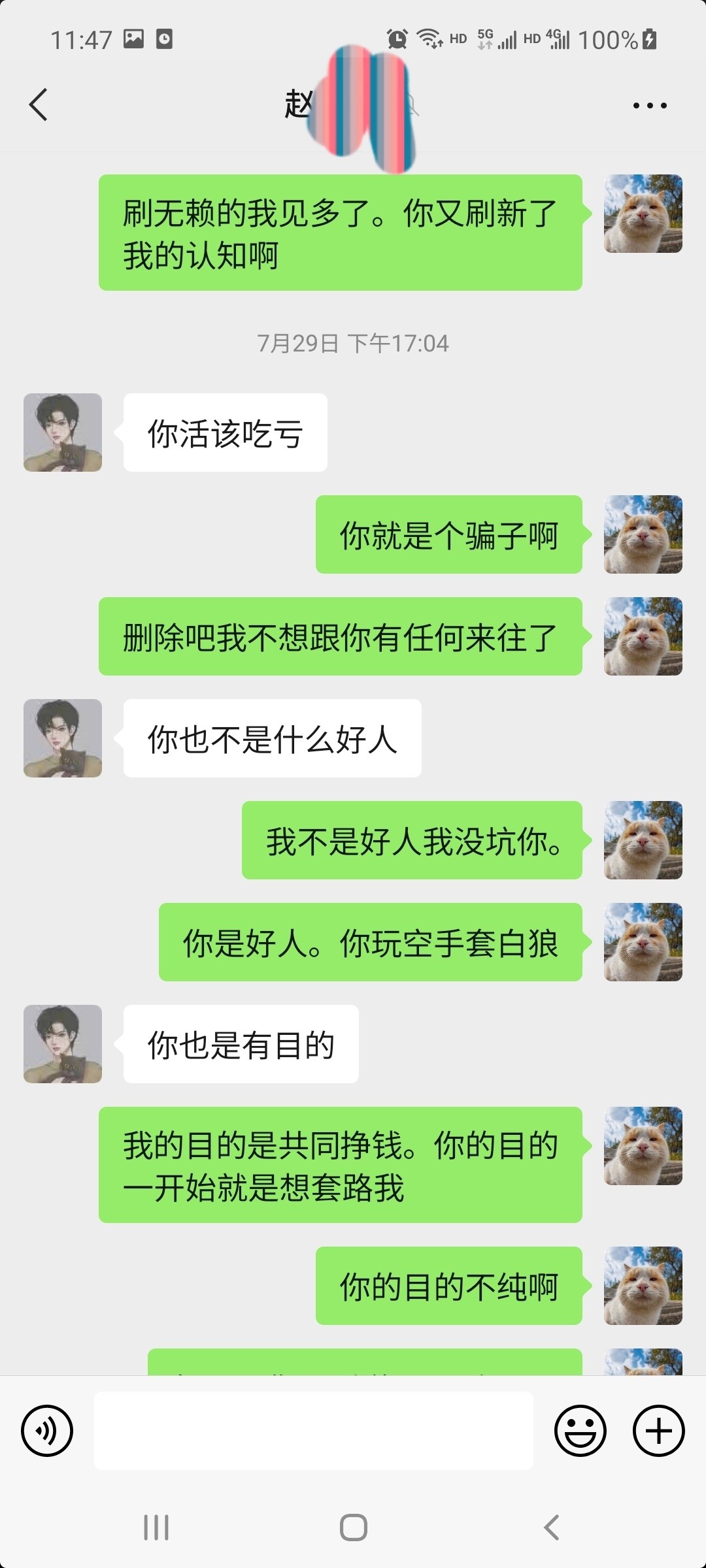Open the emoji sticker panel

[x=580, y=1431]
